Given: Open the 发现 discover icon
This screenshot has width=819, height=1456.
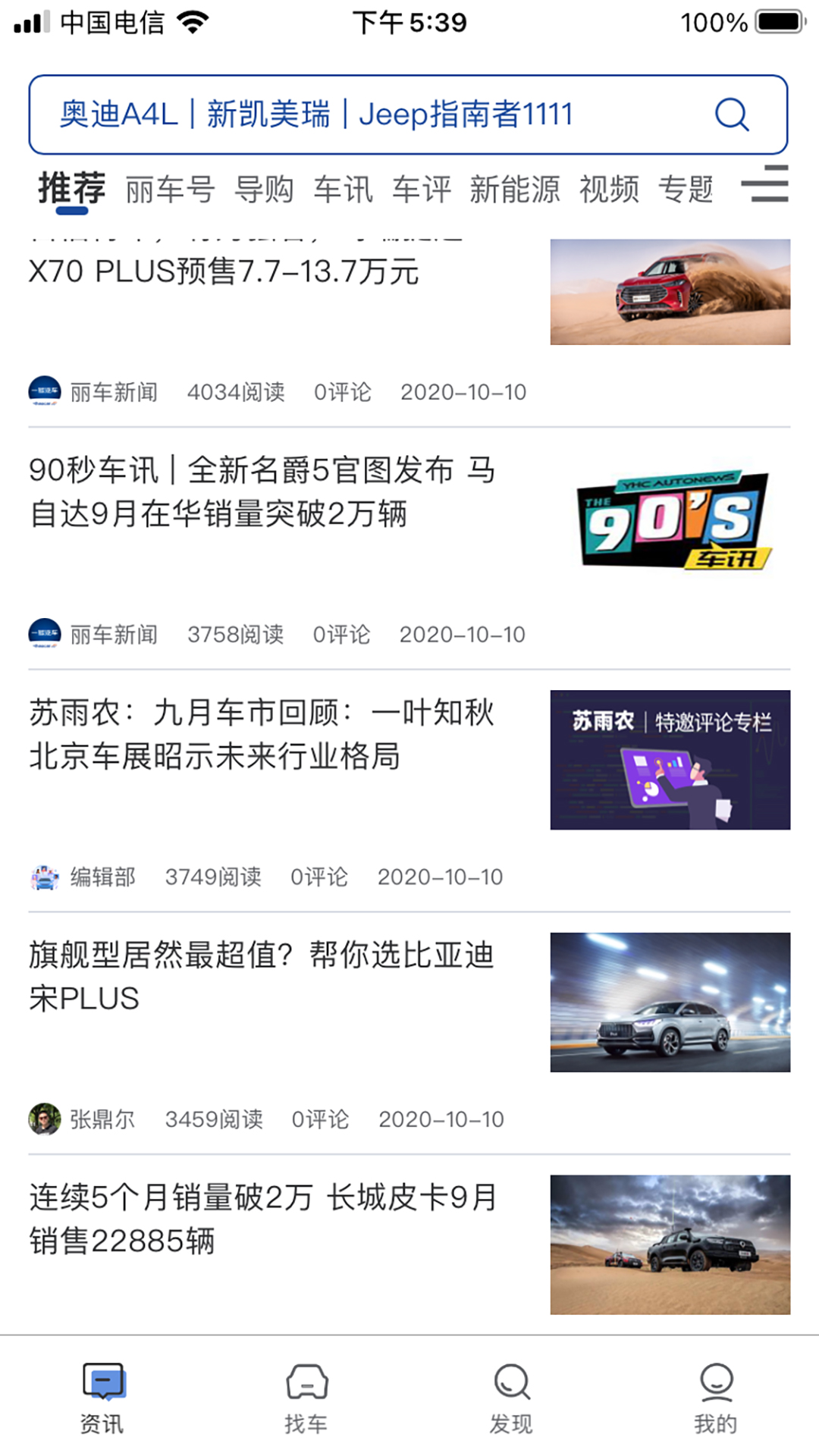Looking at the screenshot, I should pyautogui.click(x=510, y=1395).
